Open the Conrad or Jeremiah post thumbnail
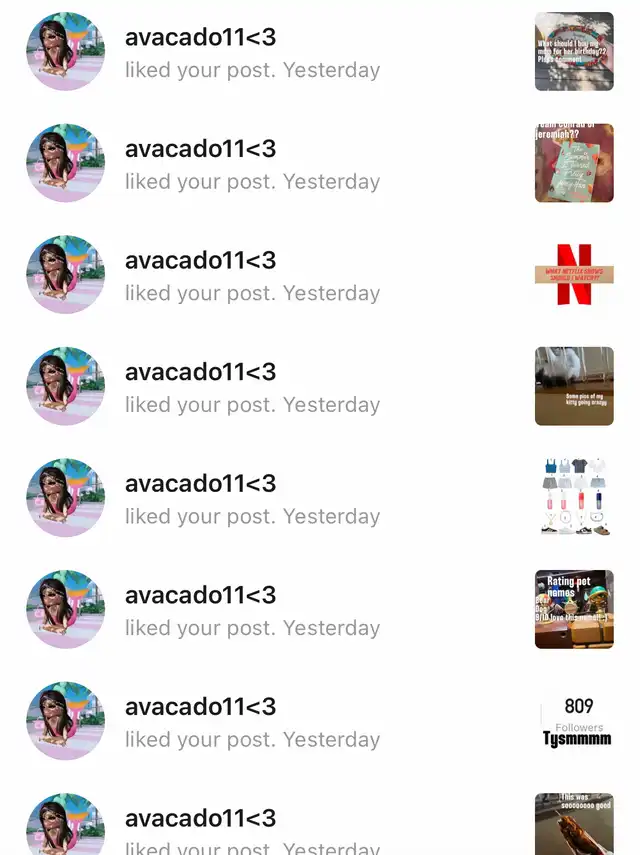Screen dimensions: 640x855 pyautogui.click(x=574, y=163)
